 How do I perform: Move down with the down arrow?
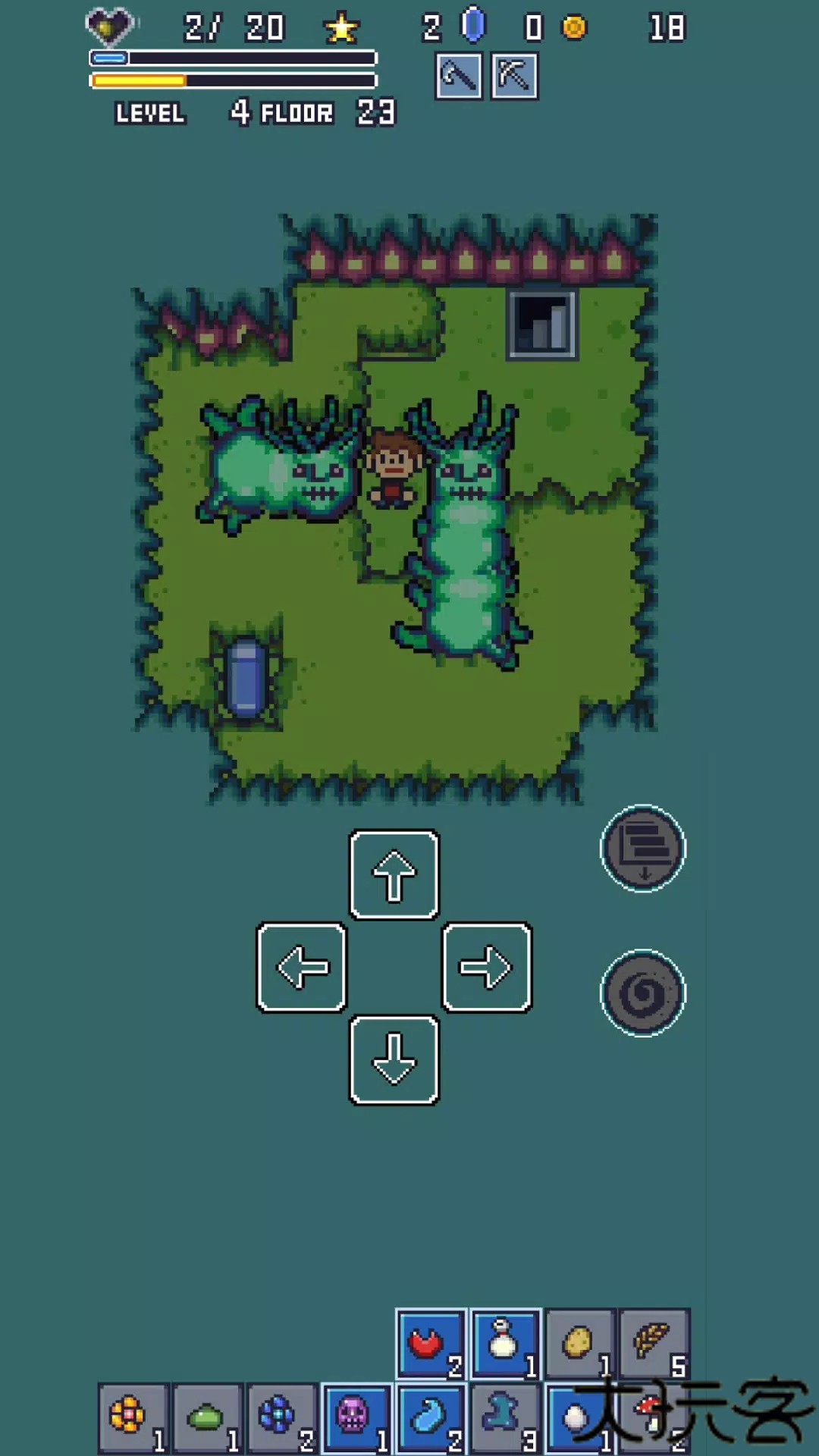tap(394, 1059)
